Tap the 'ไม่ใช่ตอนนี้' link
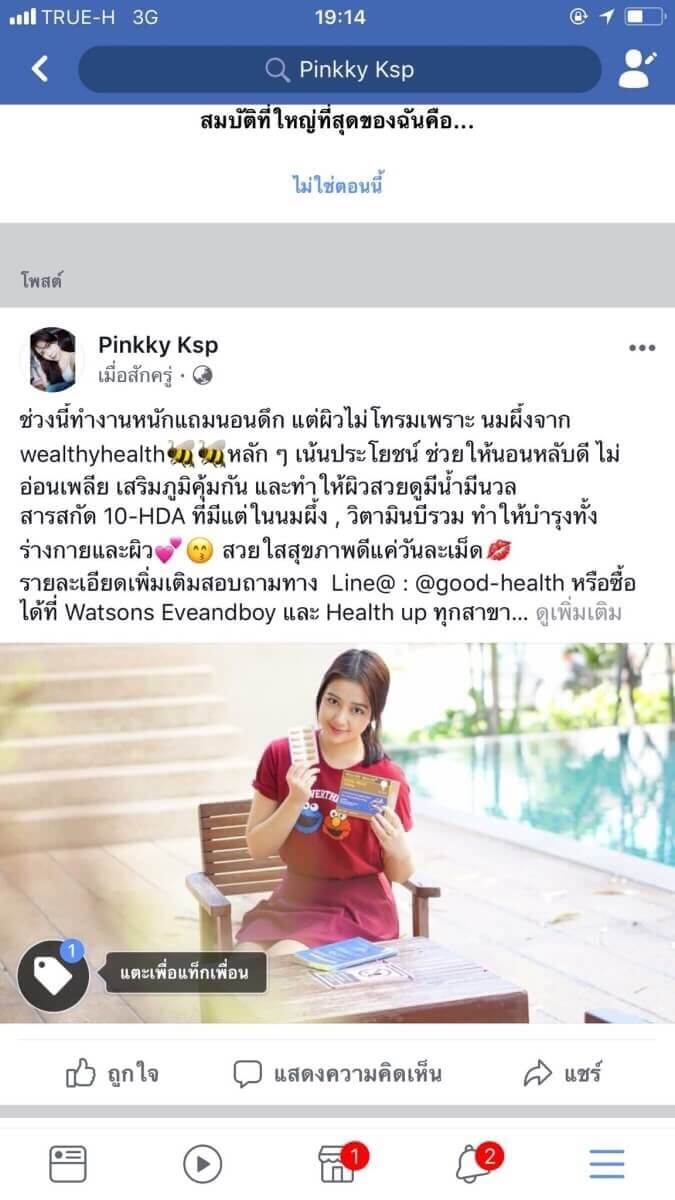675x1200 pixels. [x=338, y=186]
